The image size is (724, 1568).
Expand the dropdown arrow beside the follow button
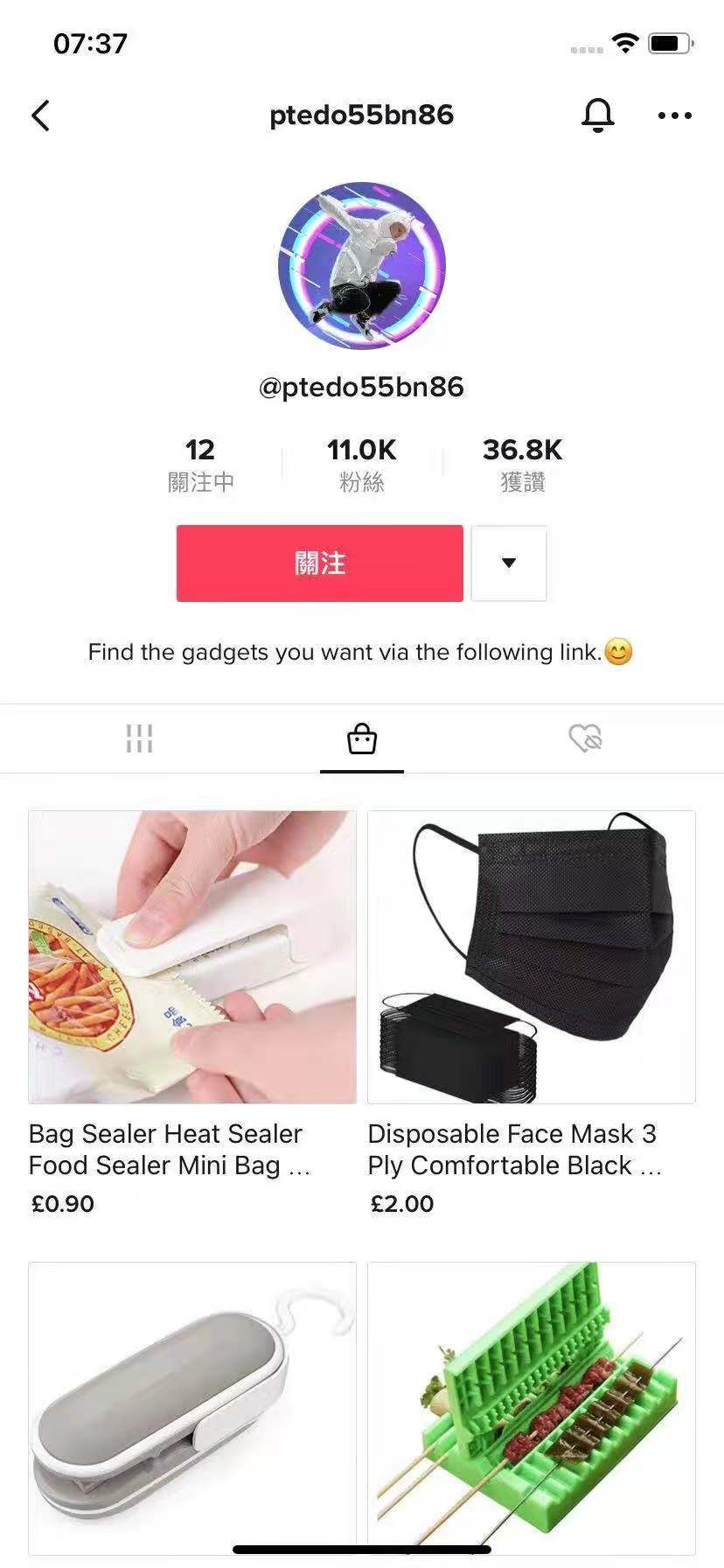pyautogui.click(x=509, y=563)
